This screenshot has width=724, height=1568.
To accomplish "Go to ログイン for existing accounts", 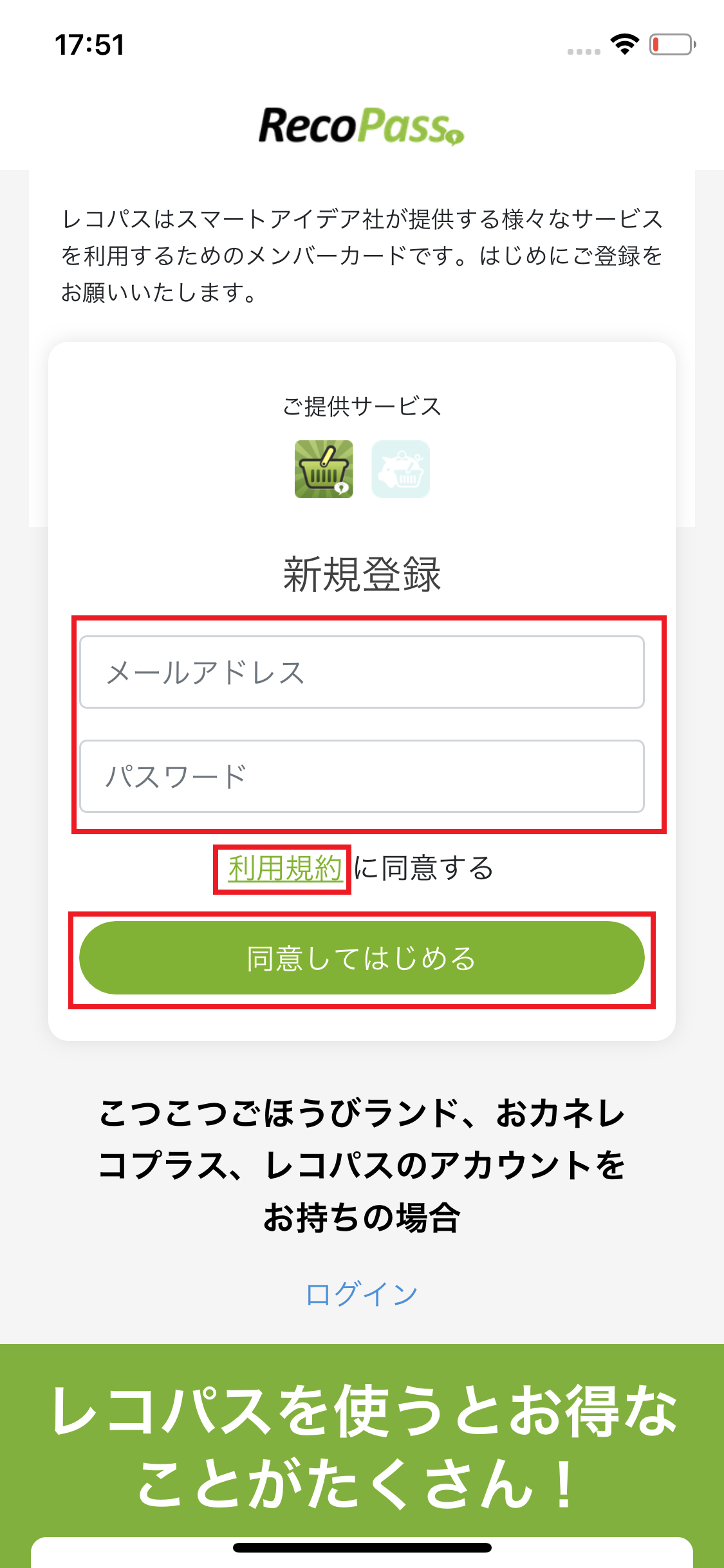I will coord(362,1294).
